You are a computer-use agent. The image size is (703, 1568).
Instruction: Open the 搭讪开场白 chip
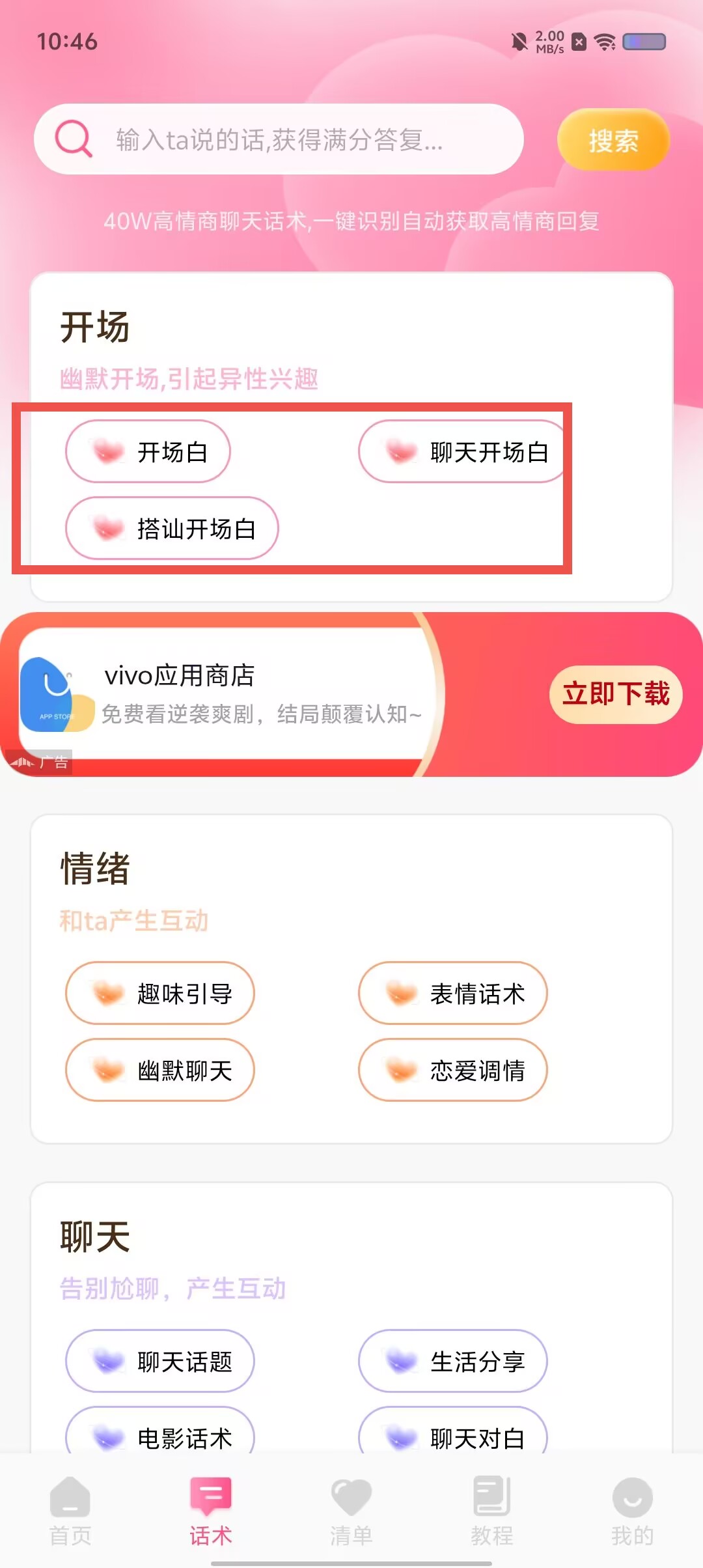(172, 528)
